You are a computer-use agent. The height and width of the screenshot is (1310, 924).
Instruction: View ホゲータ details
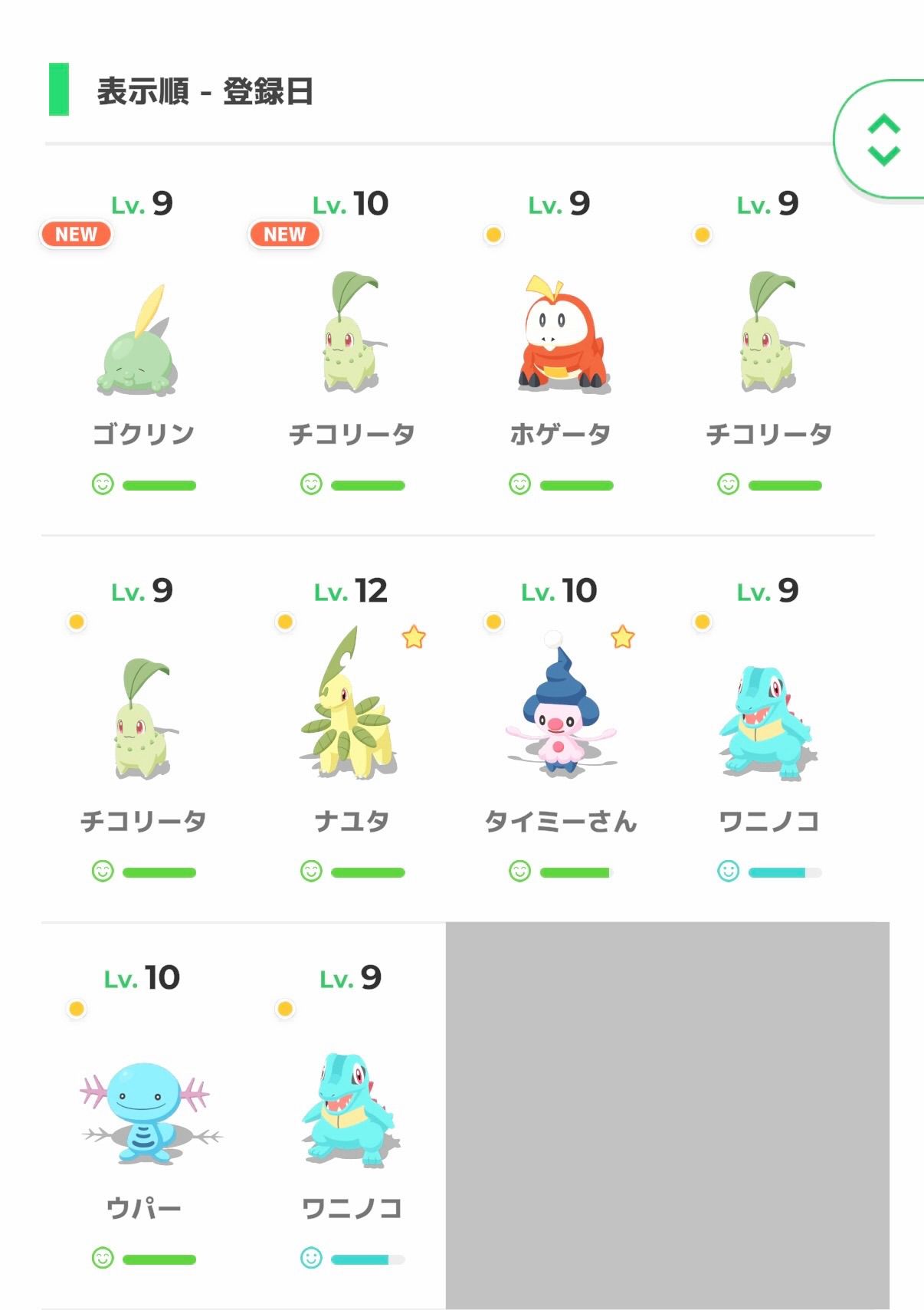(x=560, y=337)
